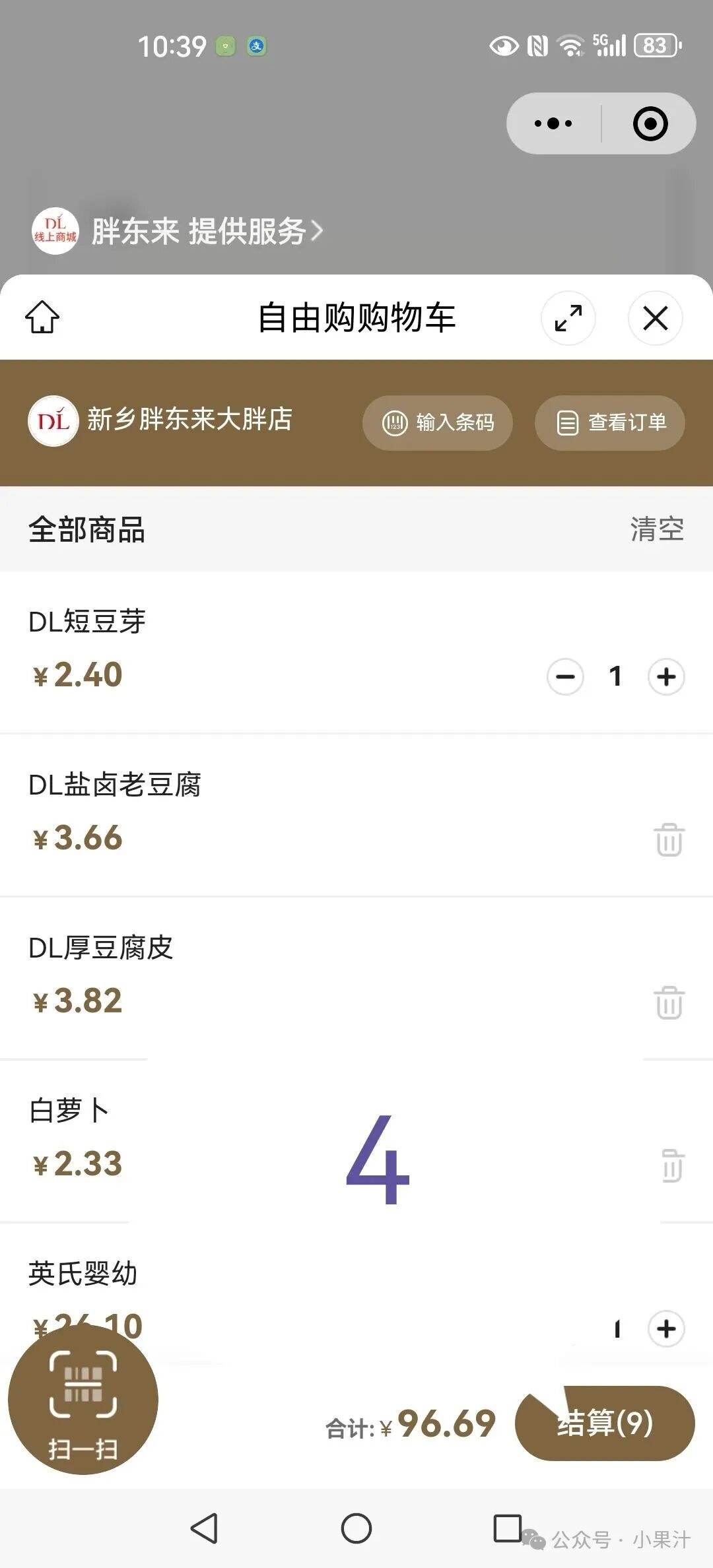The image size is (713, 1568).
Task: Open the barcode input (输入条码)
Action: pyautogui.click(x=437, y=423)
